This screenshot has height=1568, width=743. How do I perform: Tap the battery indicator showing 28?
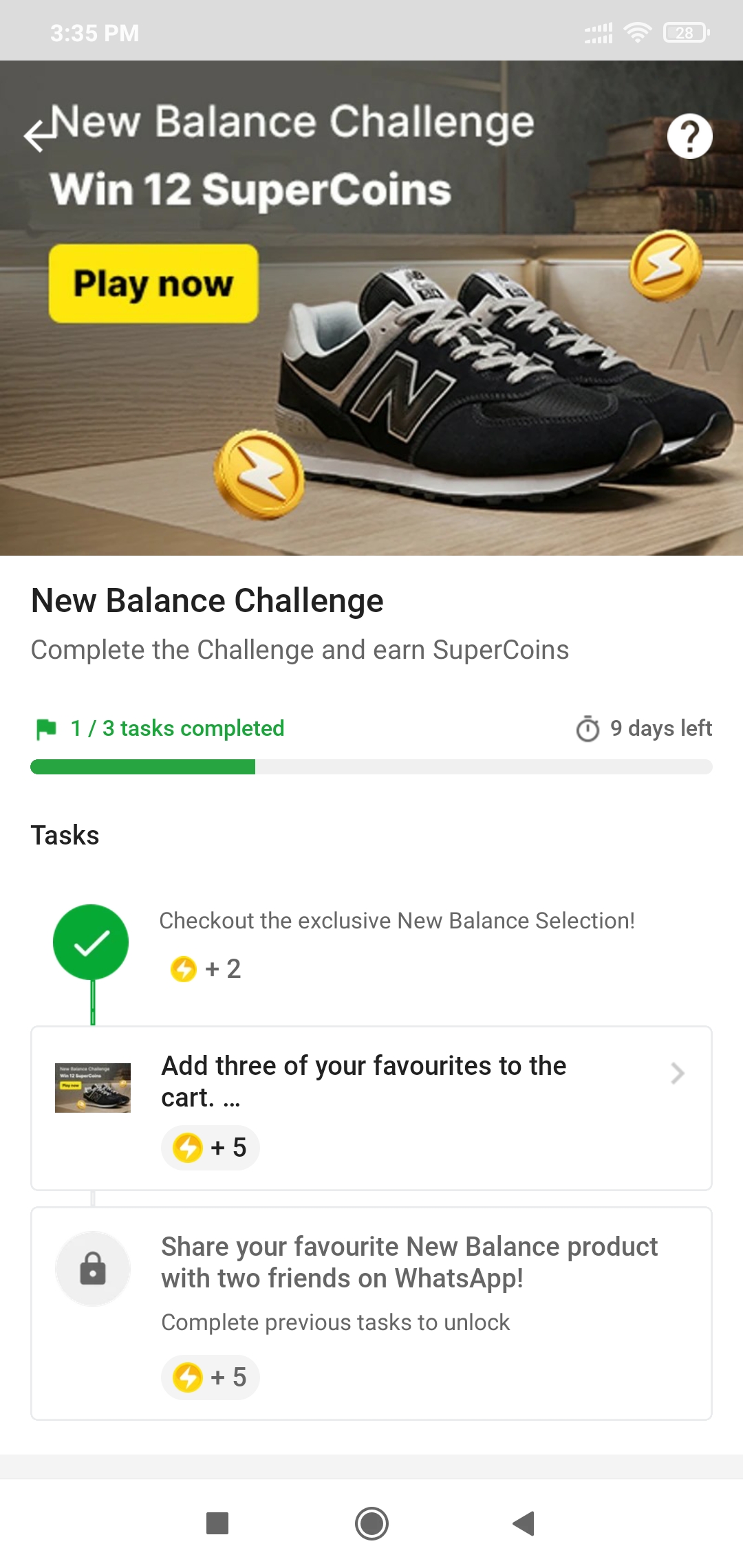(x=685, y=32)
